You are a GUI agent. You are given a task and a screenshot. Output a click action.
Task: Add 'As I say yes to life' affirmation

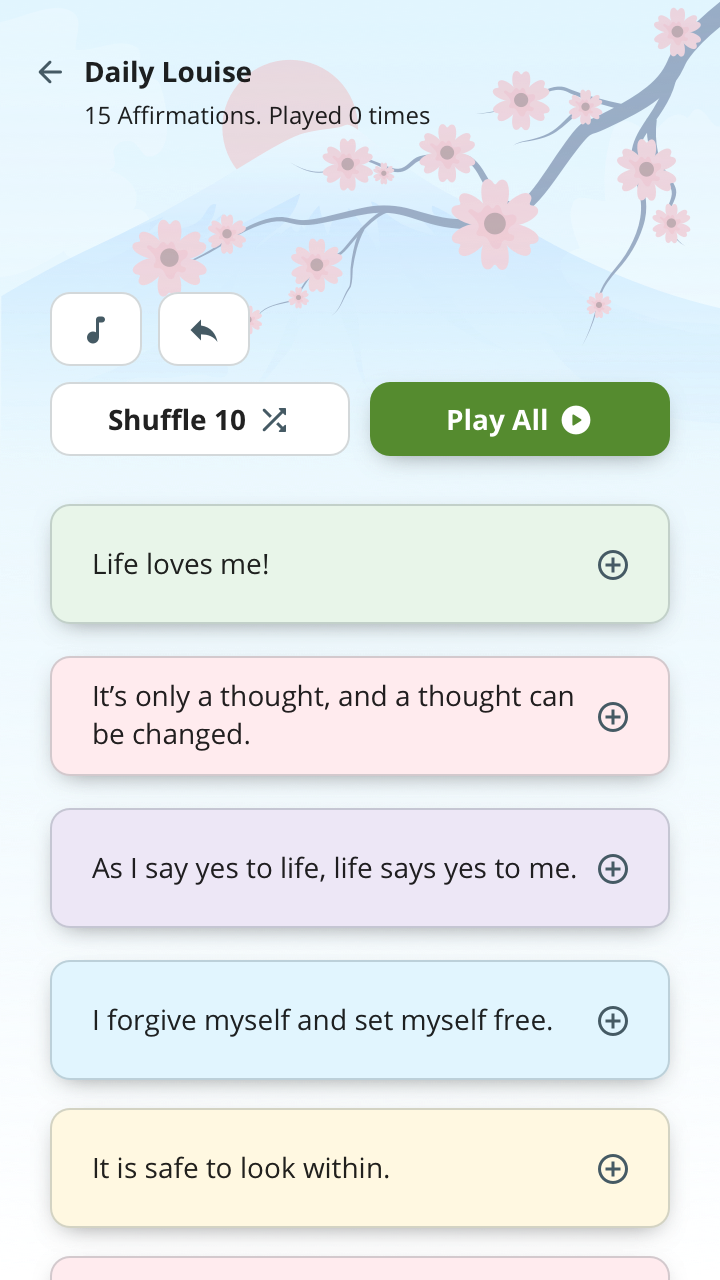tap(613, 868)
